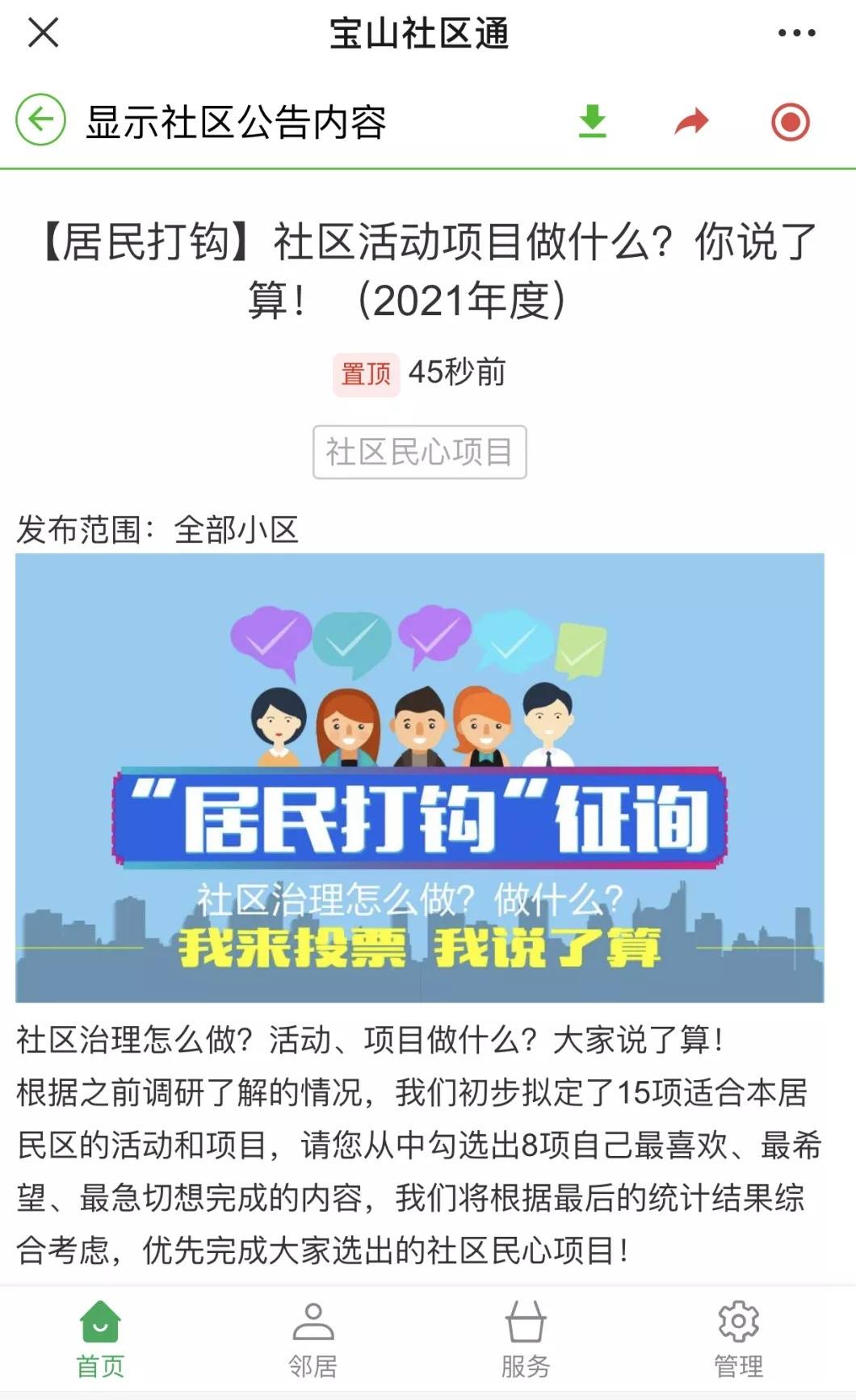
Task: Open the 居民打钩 banner image
Action: click(420, 777)
